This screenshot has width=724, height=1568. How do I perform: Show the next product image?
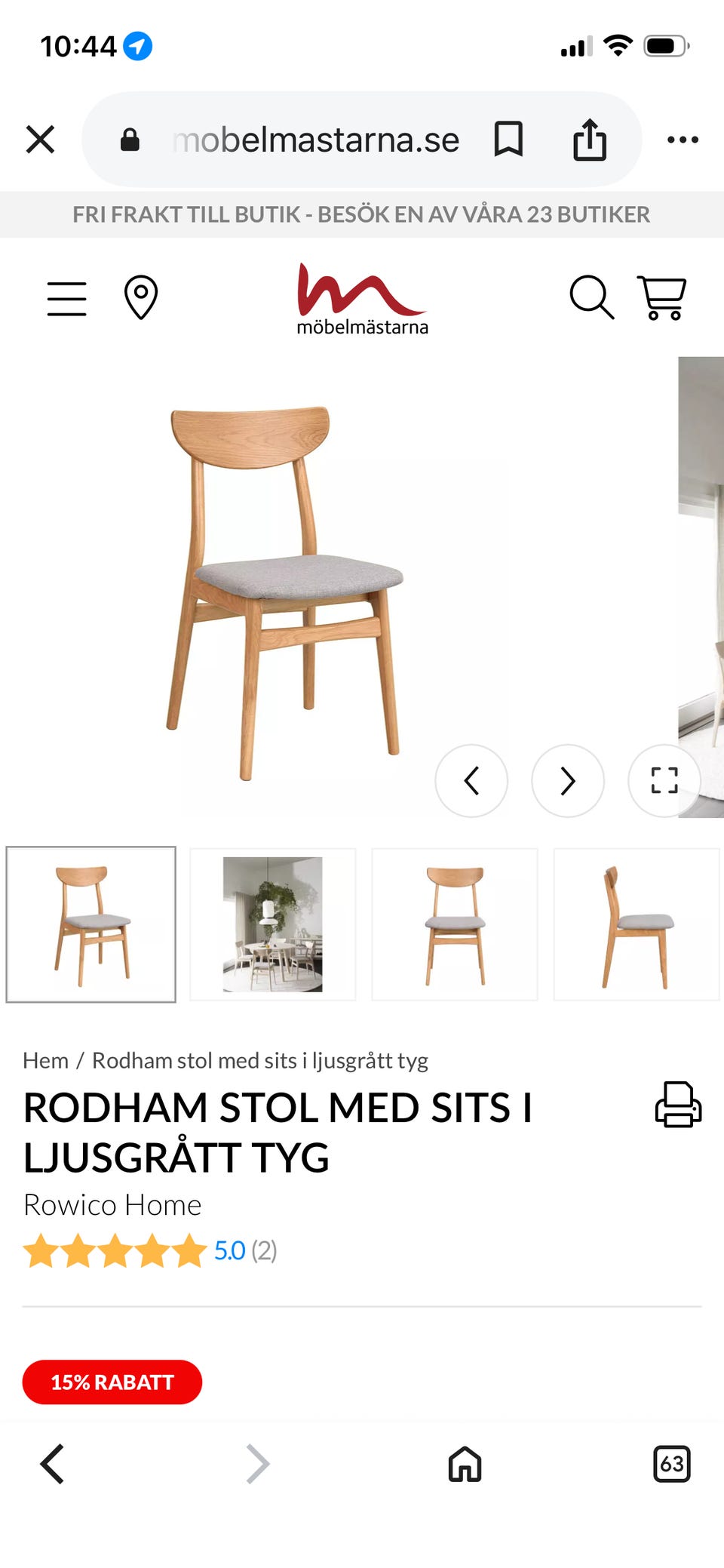coord(568,781)
